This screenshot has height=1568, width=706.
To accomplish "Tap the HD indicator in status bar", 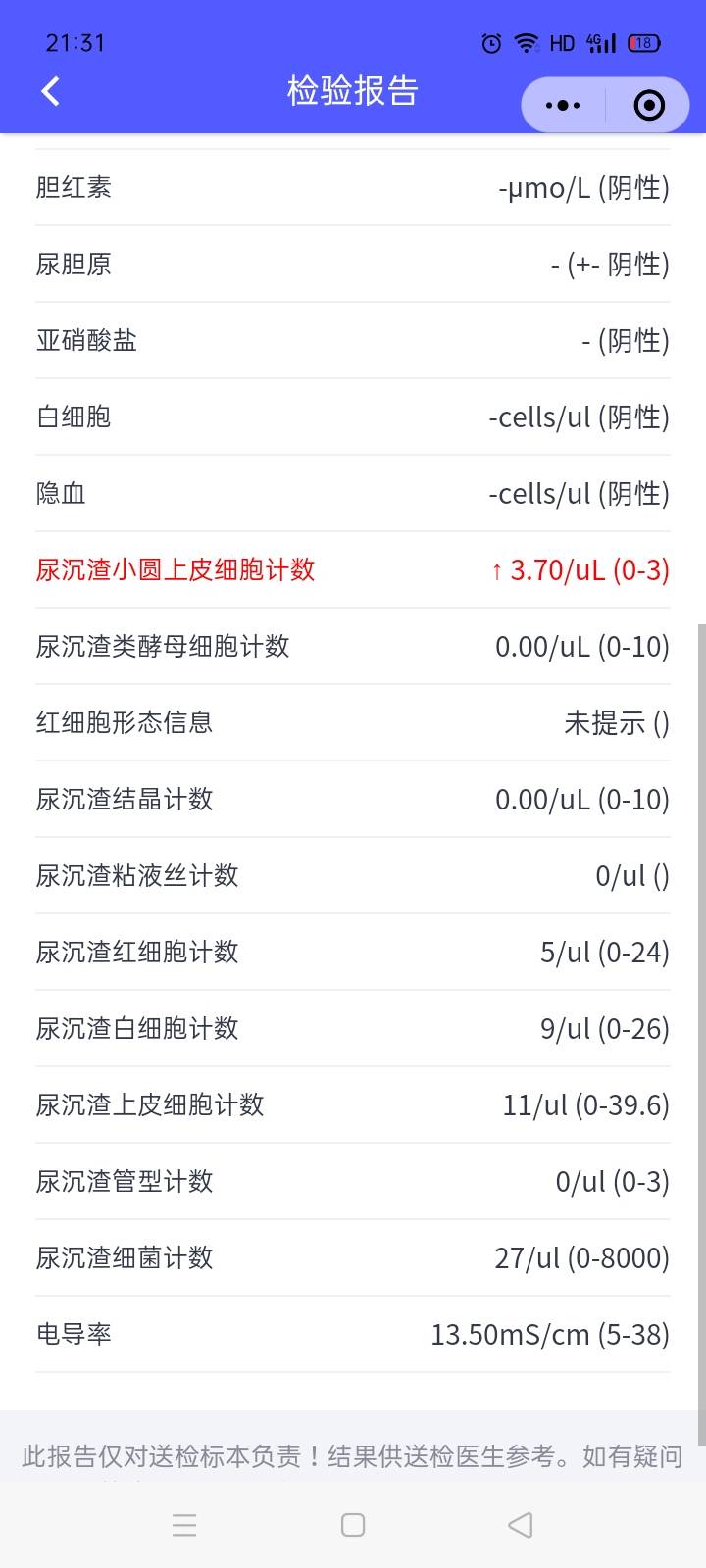I will (x=562, y=41).
